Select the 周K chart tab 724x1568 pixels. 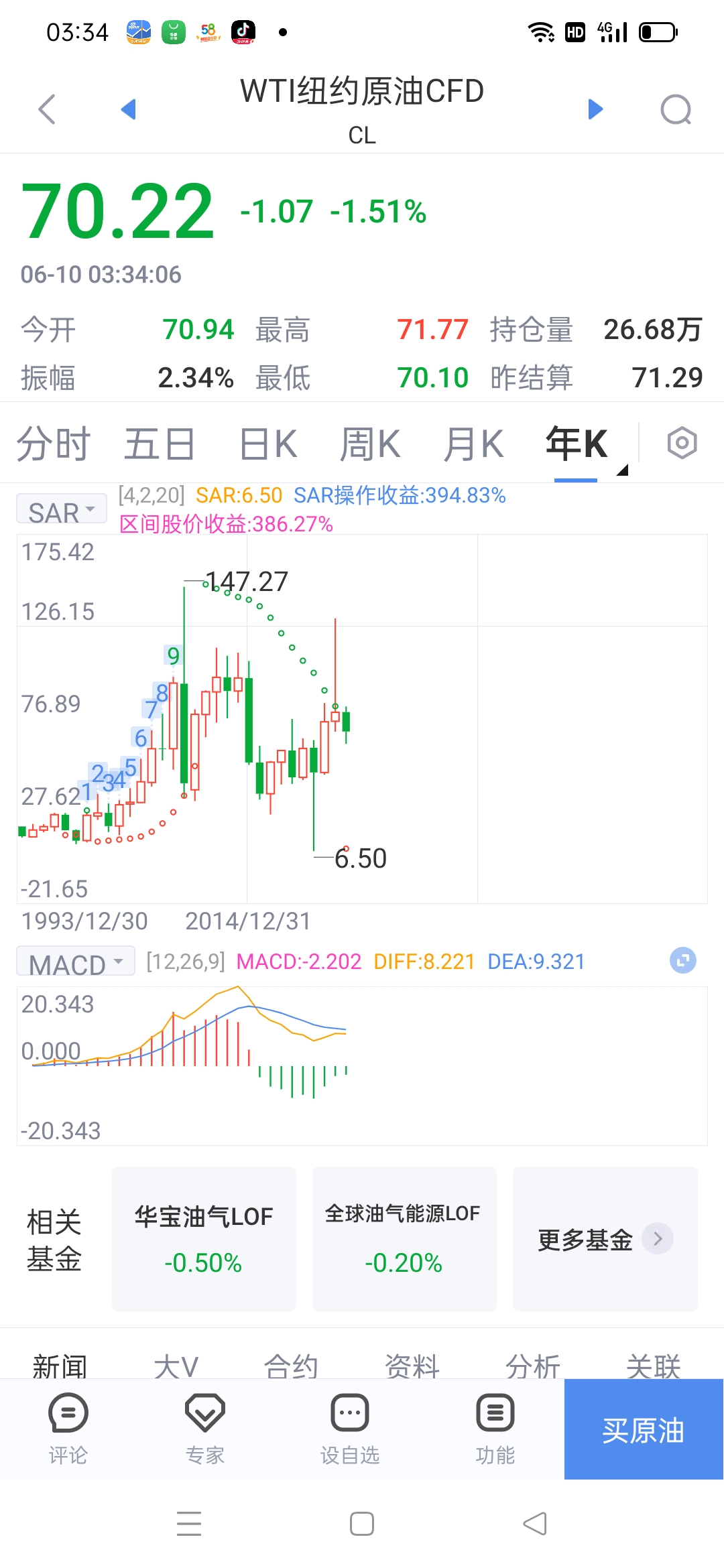click(x=370, y=444)
